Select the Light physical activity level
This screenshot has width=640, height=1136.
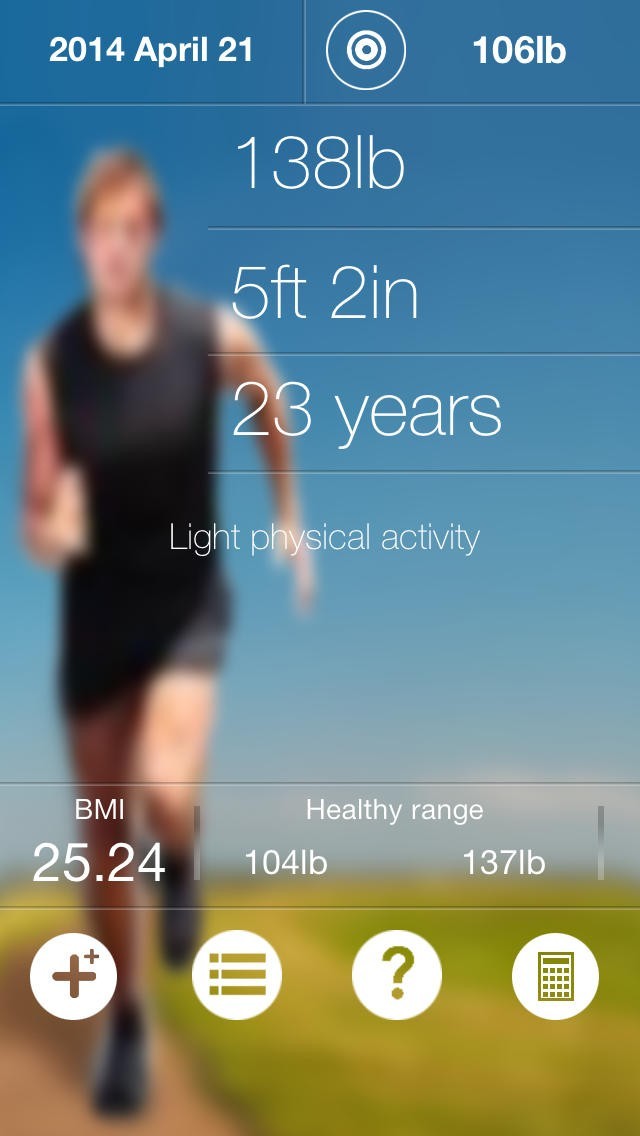click(324, 538)
